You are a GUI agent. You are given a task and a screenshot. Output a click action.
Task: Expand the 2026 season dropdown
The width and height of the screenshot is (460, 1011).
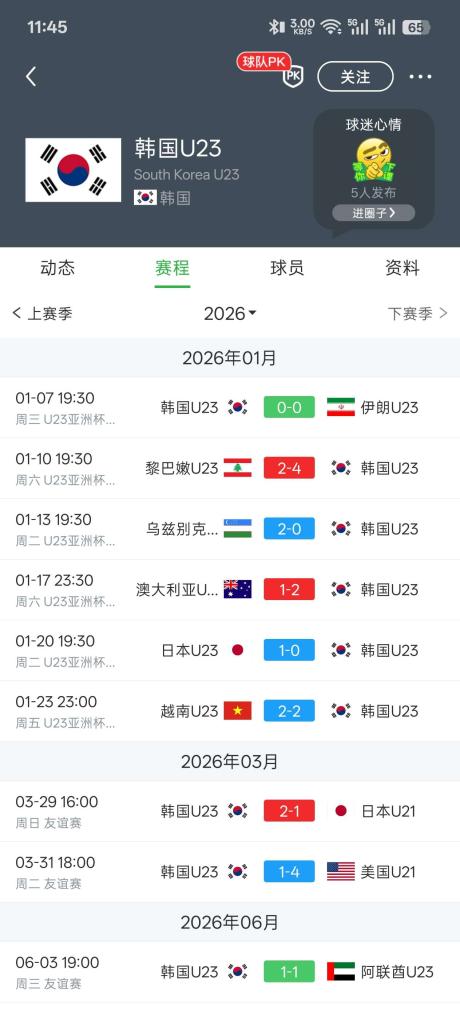[x=230, y=313]
